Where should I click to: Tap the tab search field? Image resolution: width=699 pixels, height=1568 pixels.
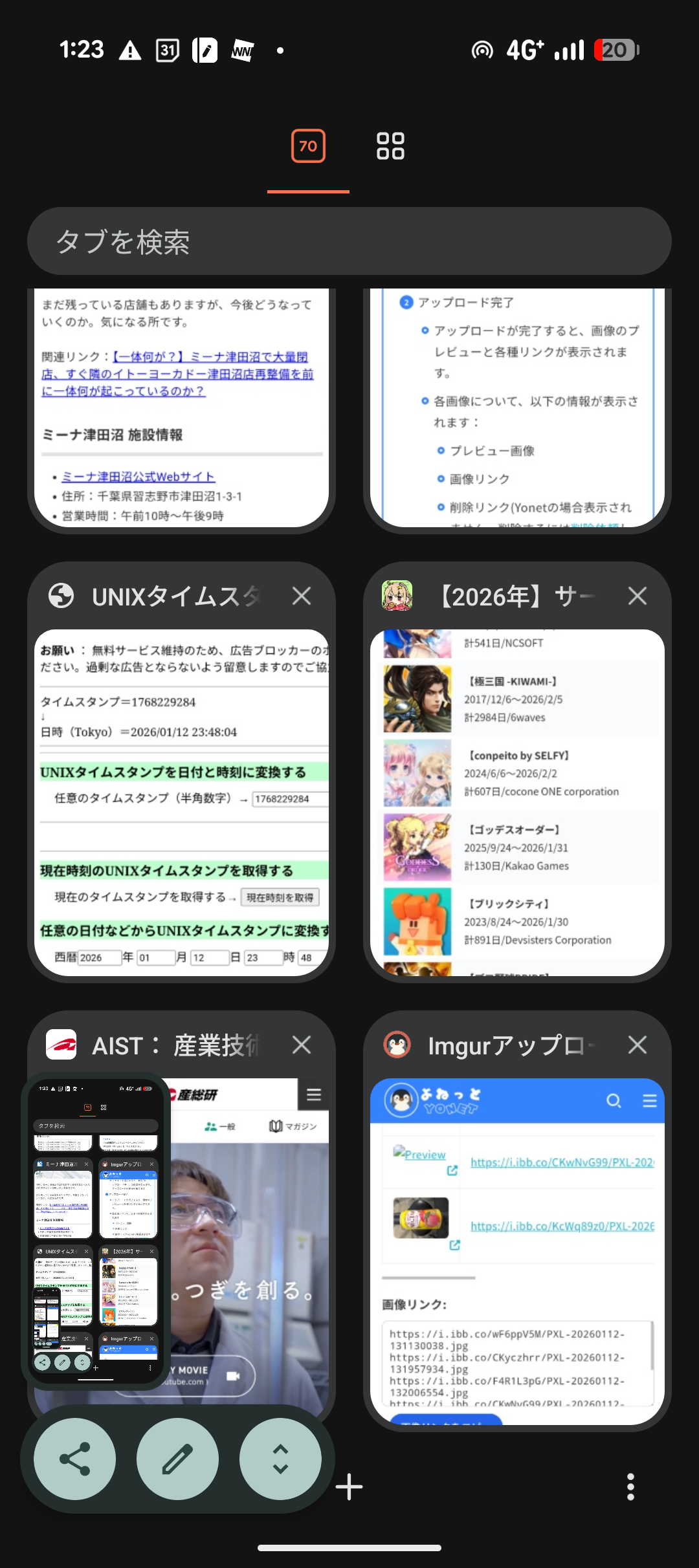point(349,241)
